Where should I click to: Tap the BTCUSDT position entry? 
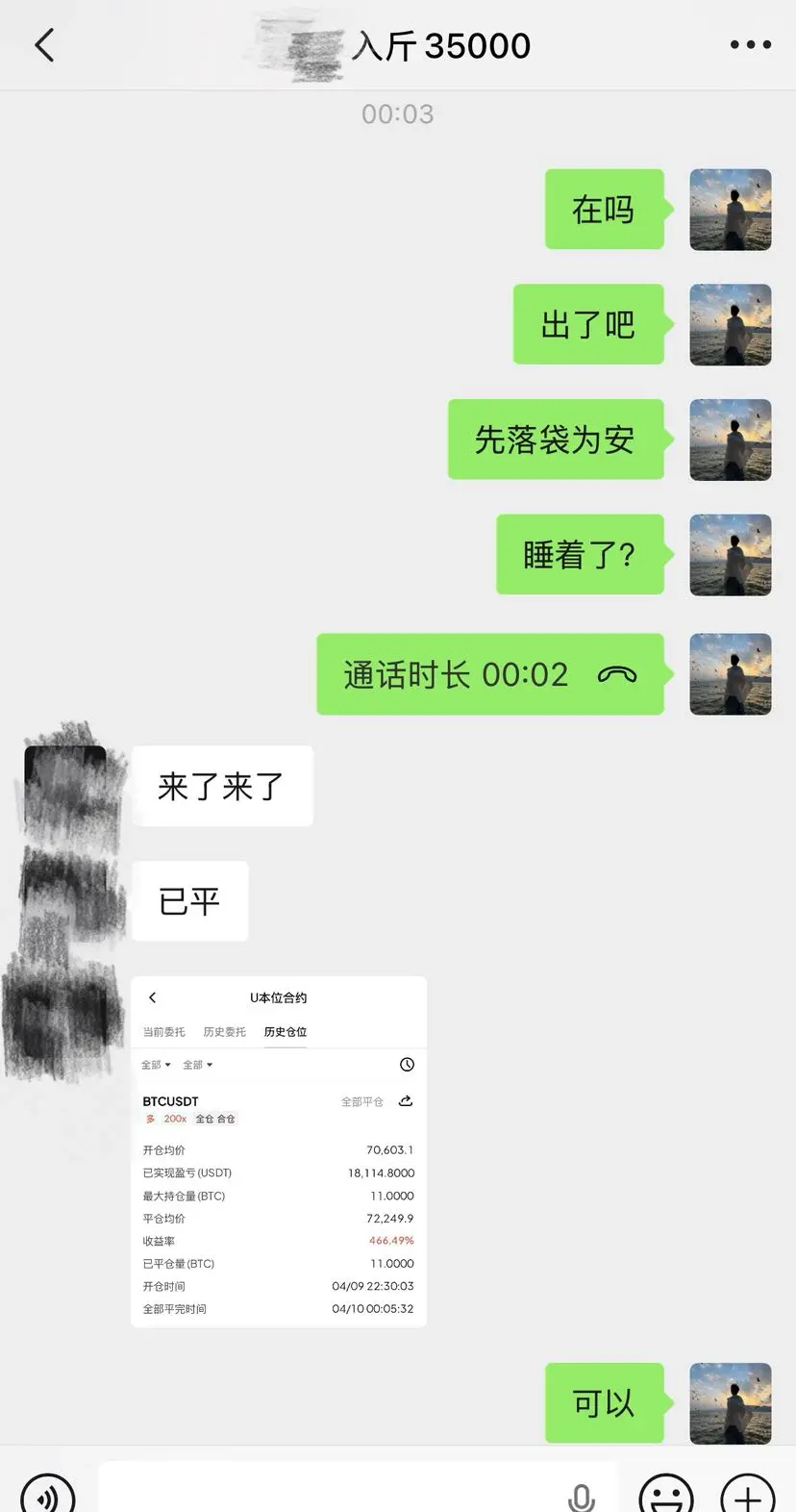[x=169, y=1100]
